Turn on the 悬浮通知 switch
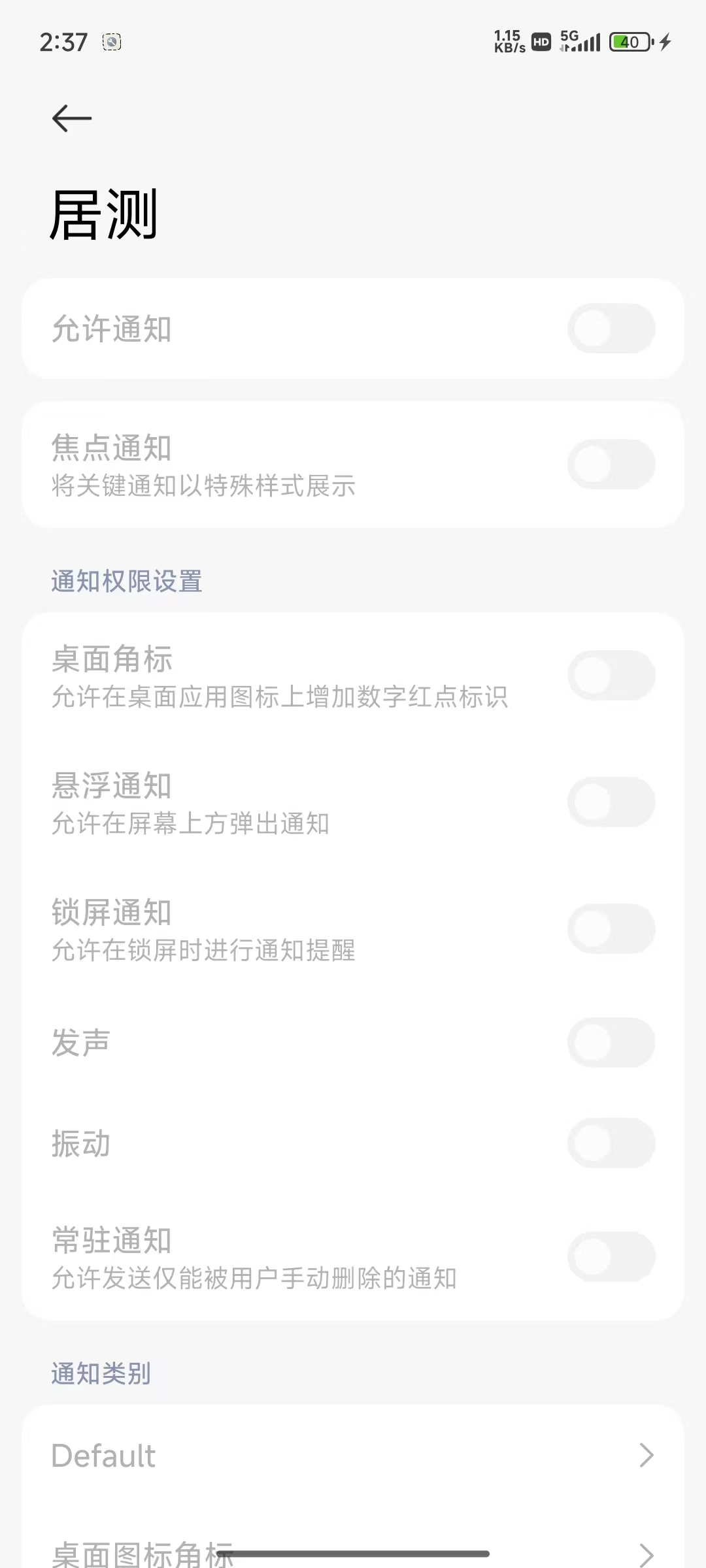Image resolution: width=706 pixels, height=1568 pixels. click(x=611, y=802)
